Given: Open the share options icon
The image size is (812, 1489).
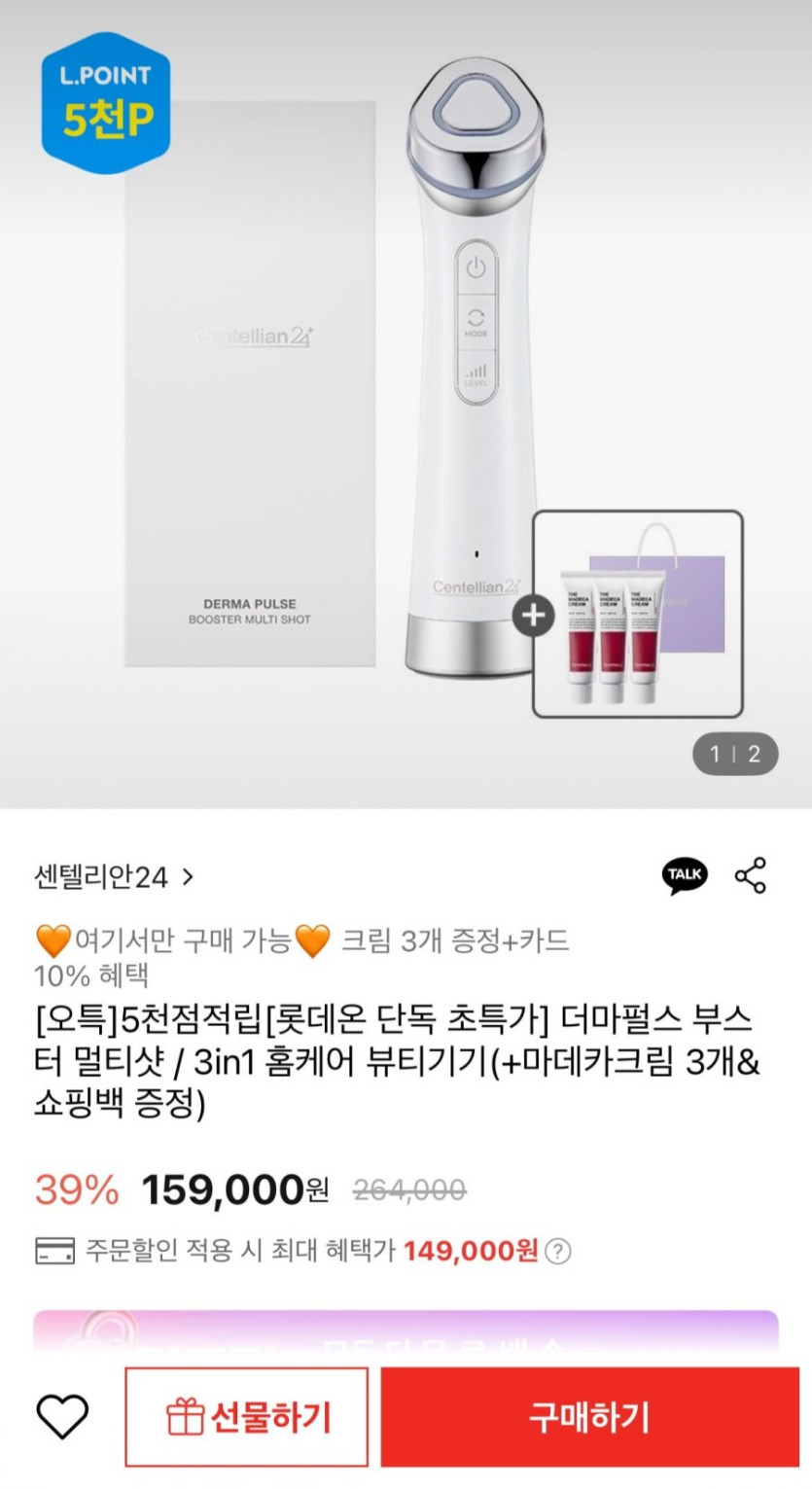Looking at the screenshot, I should (751, 875).
